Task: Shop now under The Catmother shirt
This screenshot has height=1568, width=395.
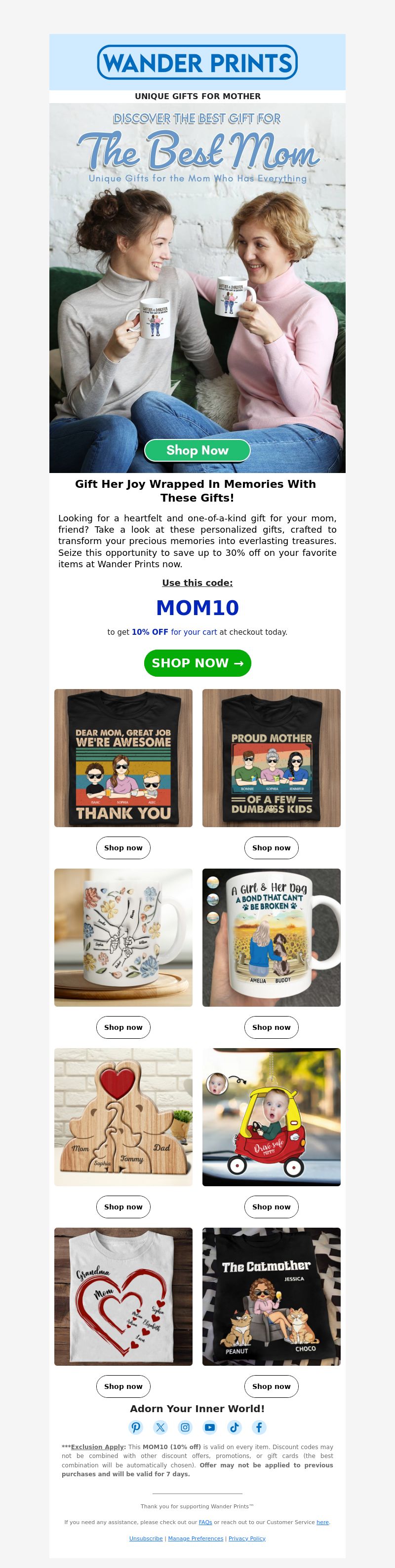Action: point(271,1386)
